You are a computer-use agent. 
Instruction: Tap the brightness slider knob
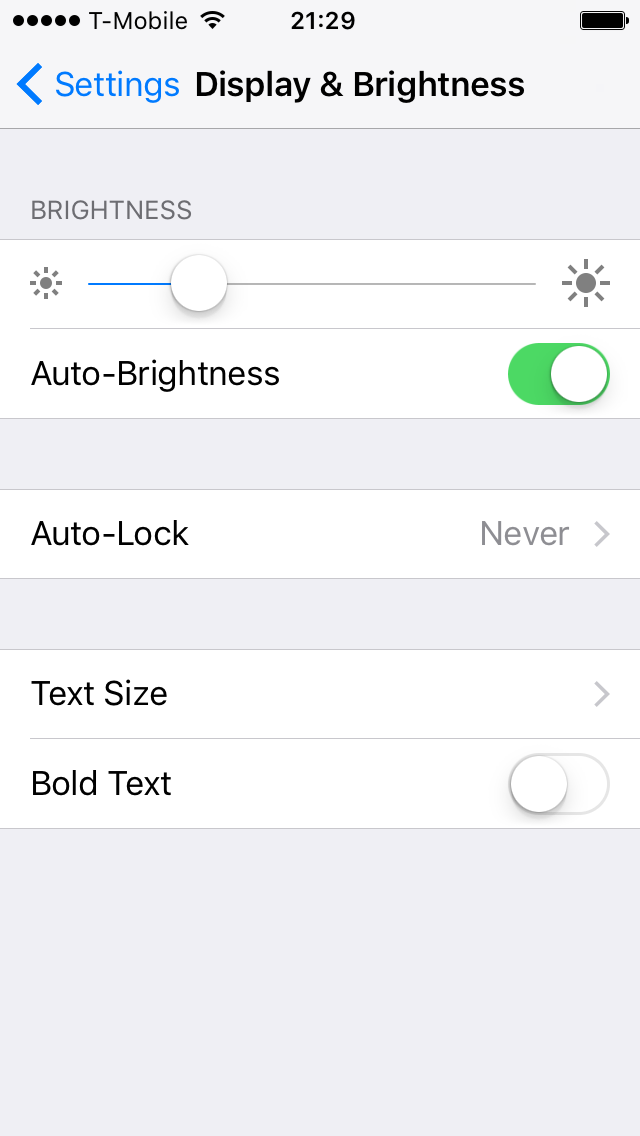click(199, 283)
